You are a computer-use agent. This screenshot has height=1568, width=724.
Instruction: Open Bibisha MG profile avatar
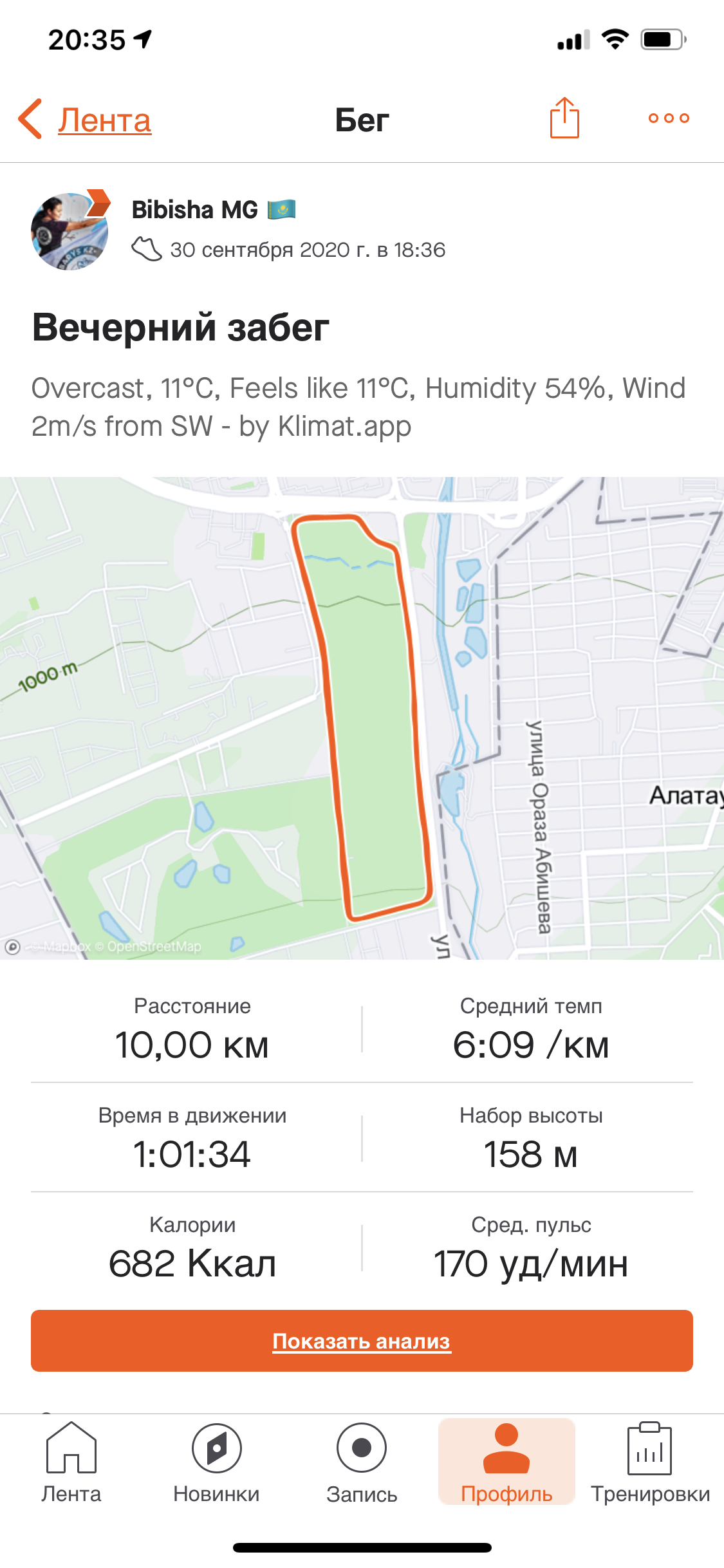point(70,231)
